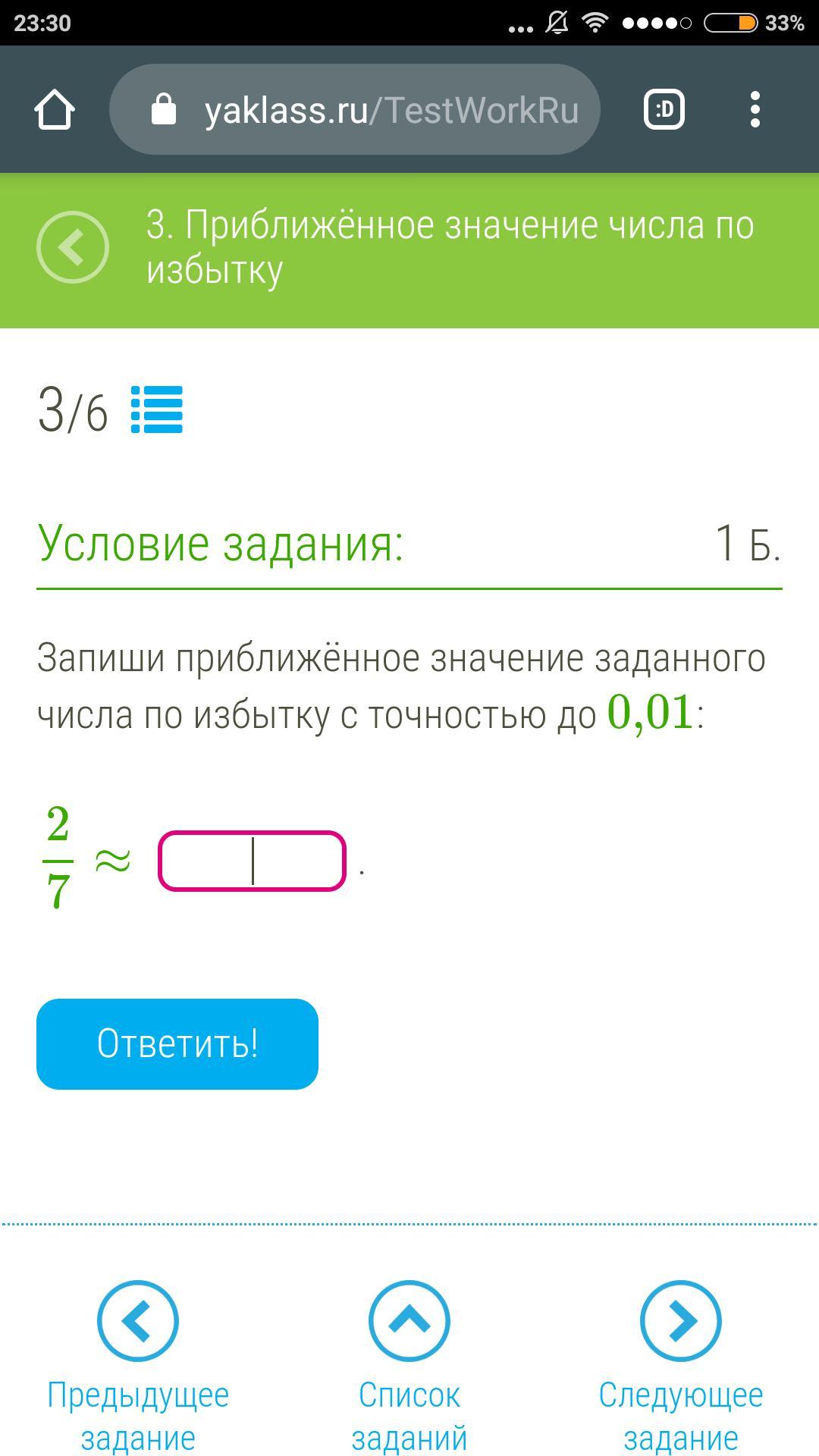Go back using the green header arrow

coord(73,247)
